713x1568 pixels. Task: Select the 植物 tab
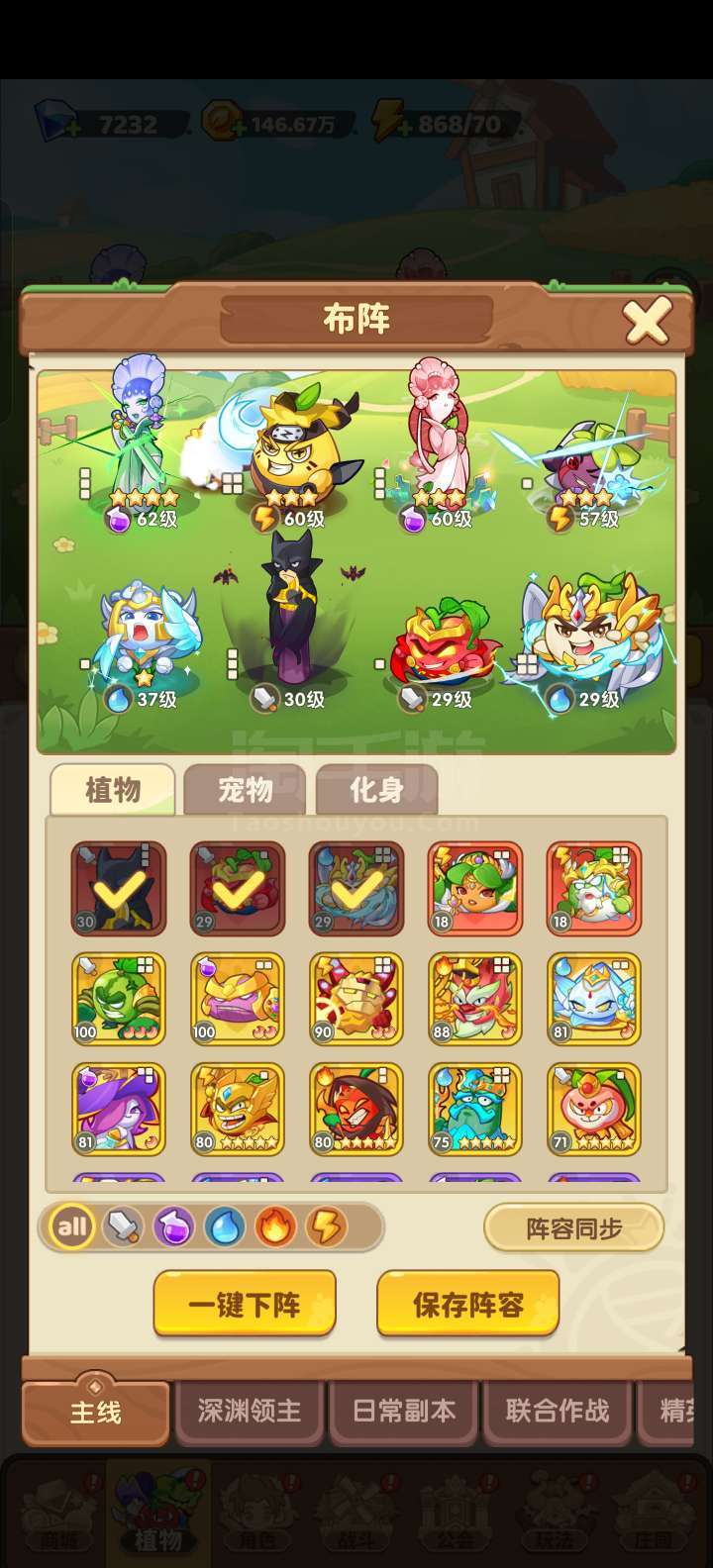pyautogui.click(x=113, y=790)
